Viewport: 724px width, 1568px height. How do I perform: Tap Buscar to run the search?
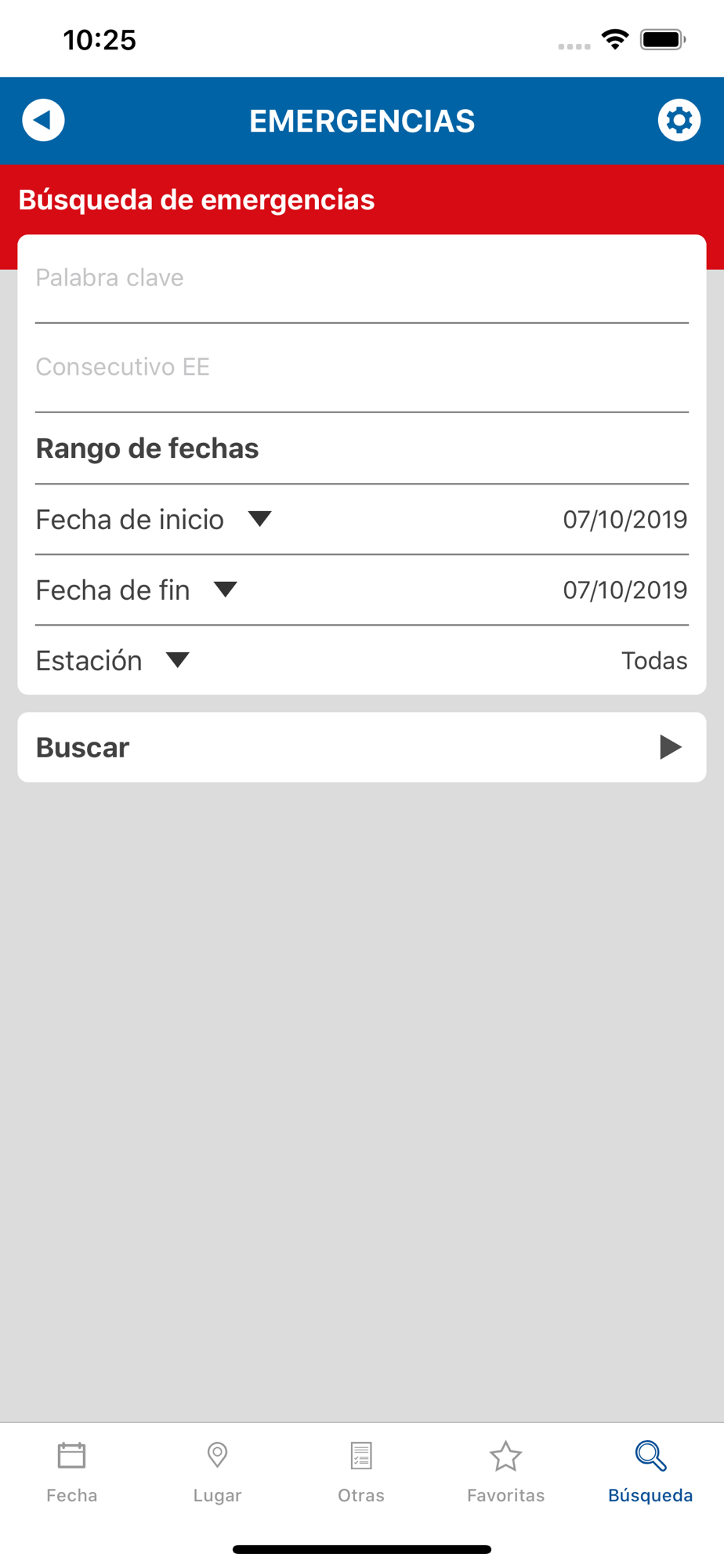(x=361, y=747)
